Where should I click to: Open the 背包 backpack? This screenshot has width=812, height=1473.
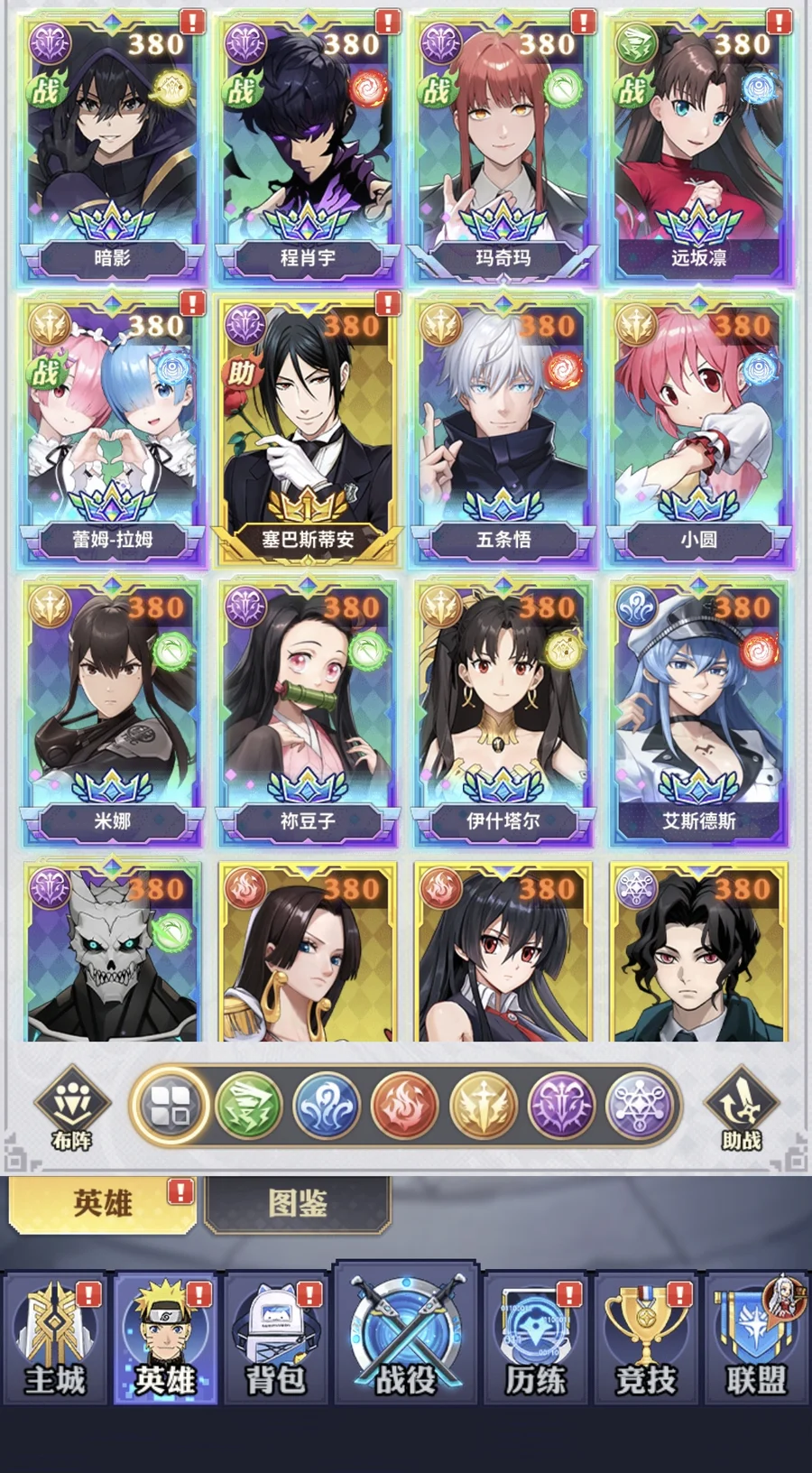click(275, 1339)
